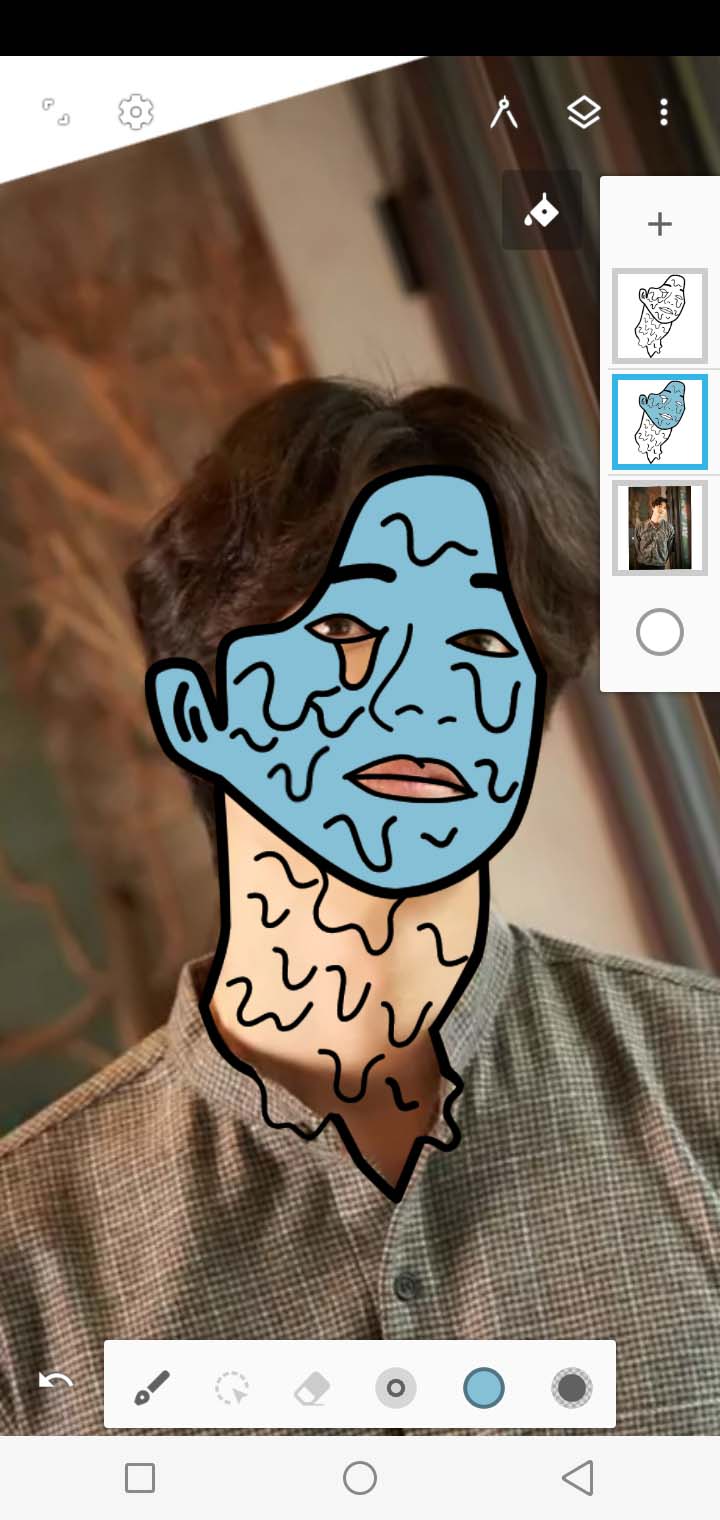Select the photo reference layer

click(x=660, y=528)
